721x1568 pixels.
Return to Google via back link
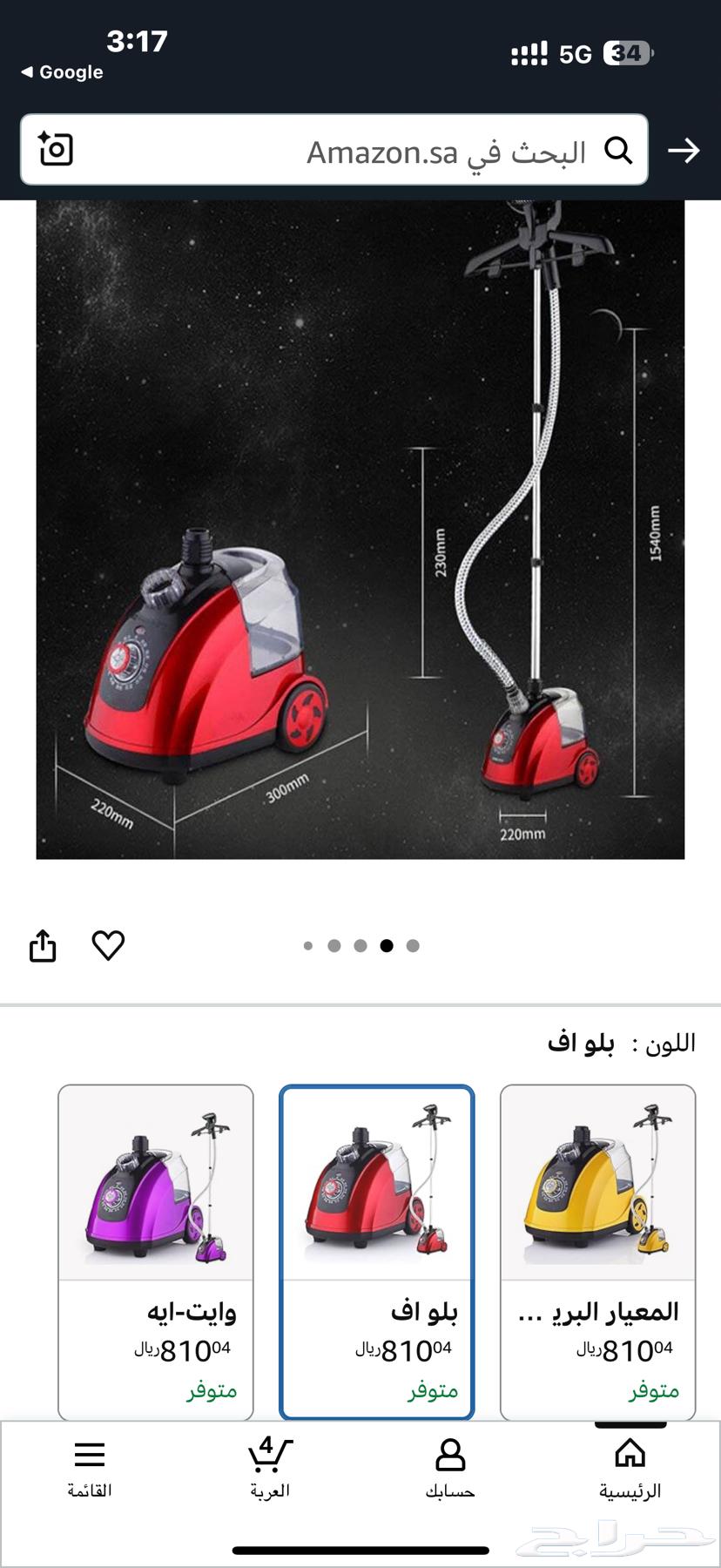[61, 72]
